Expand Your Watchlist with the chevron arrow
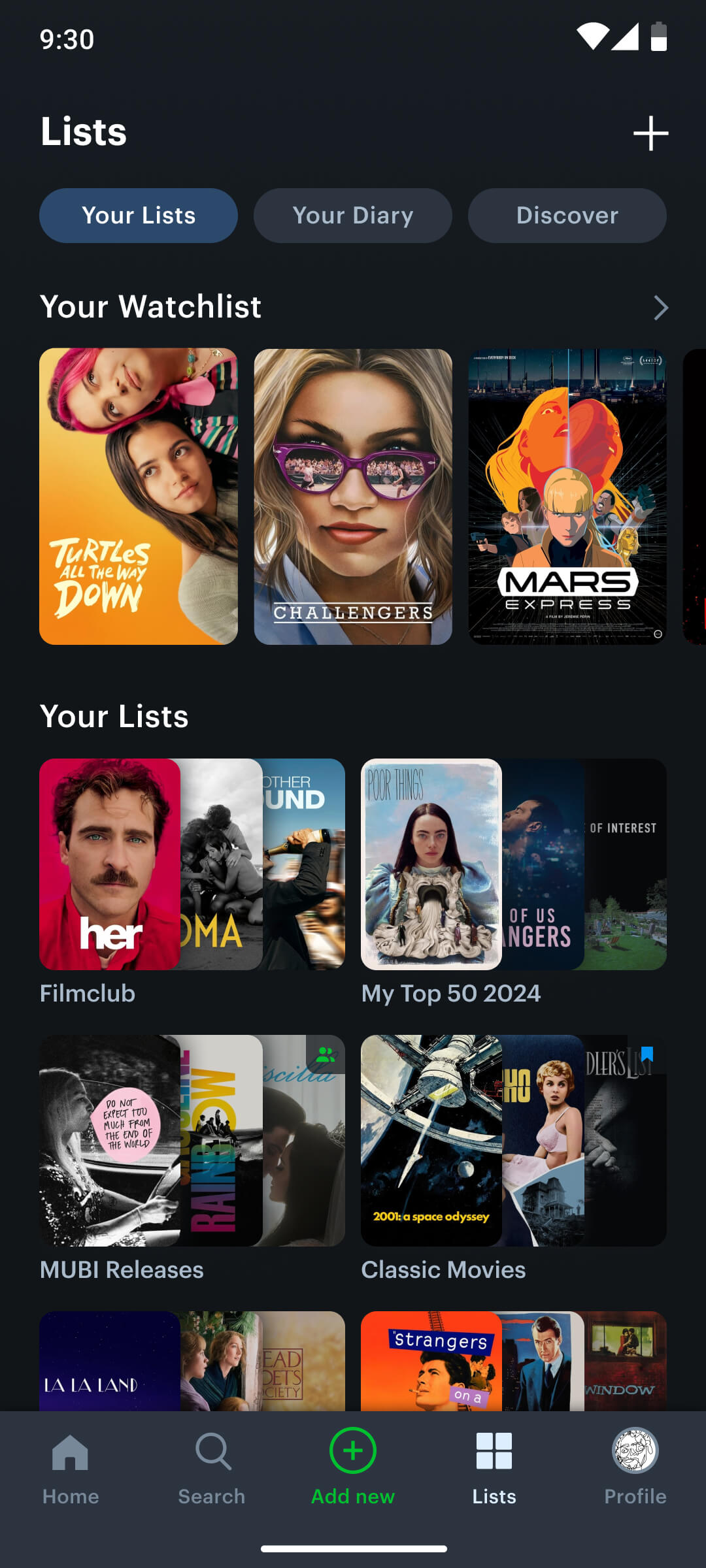Screen dimensions: 706x1568 coord(660,307)
